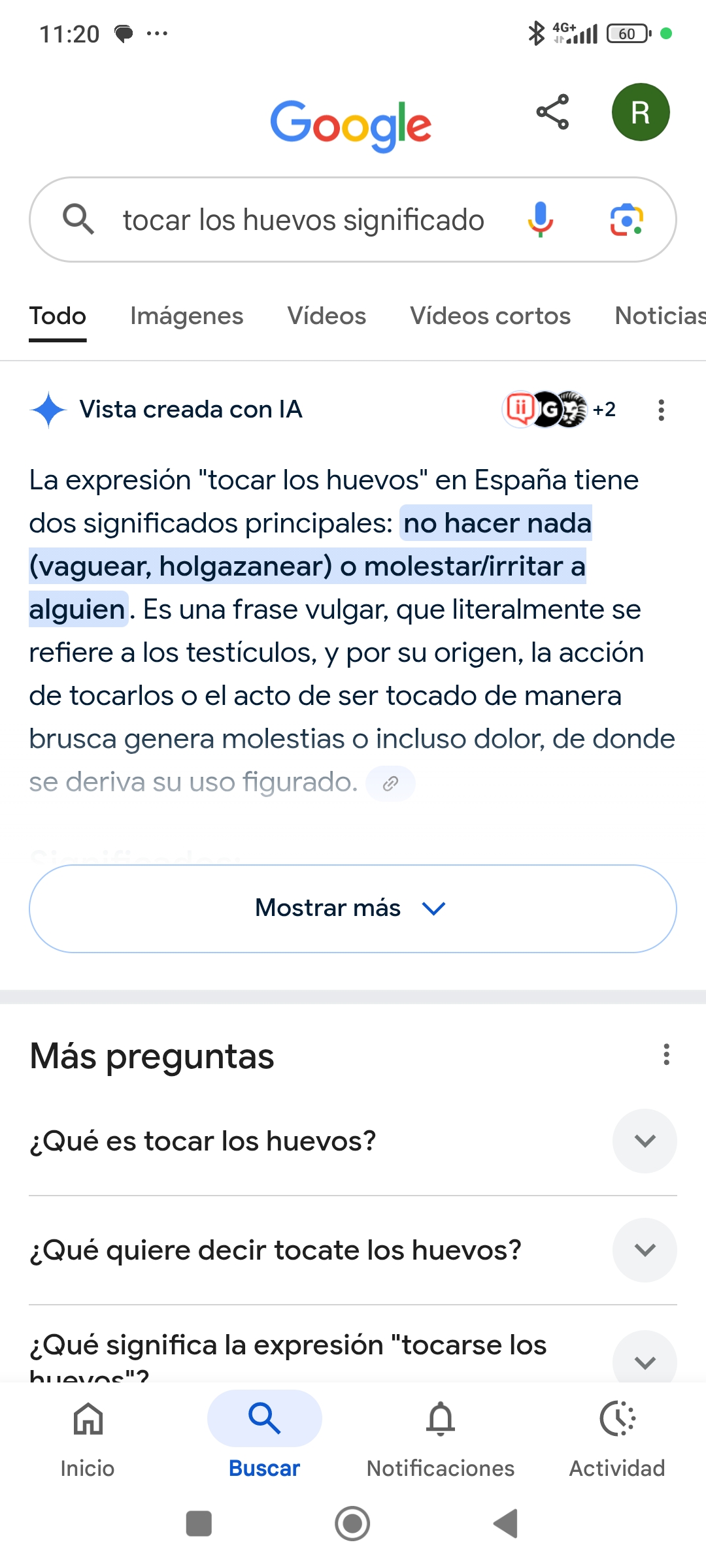This screenshot has height=1568, width=706.
Task: View the AI overview sources (+2)
Action: (560, 410)
